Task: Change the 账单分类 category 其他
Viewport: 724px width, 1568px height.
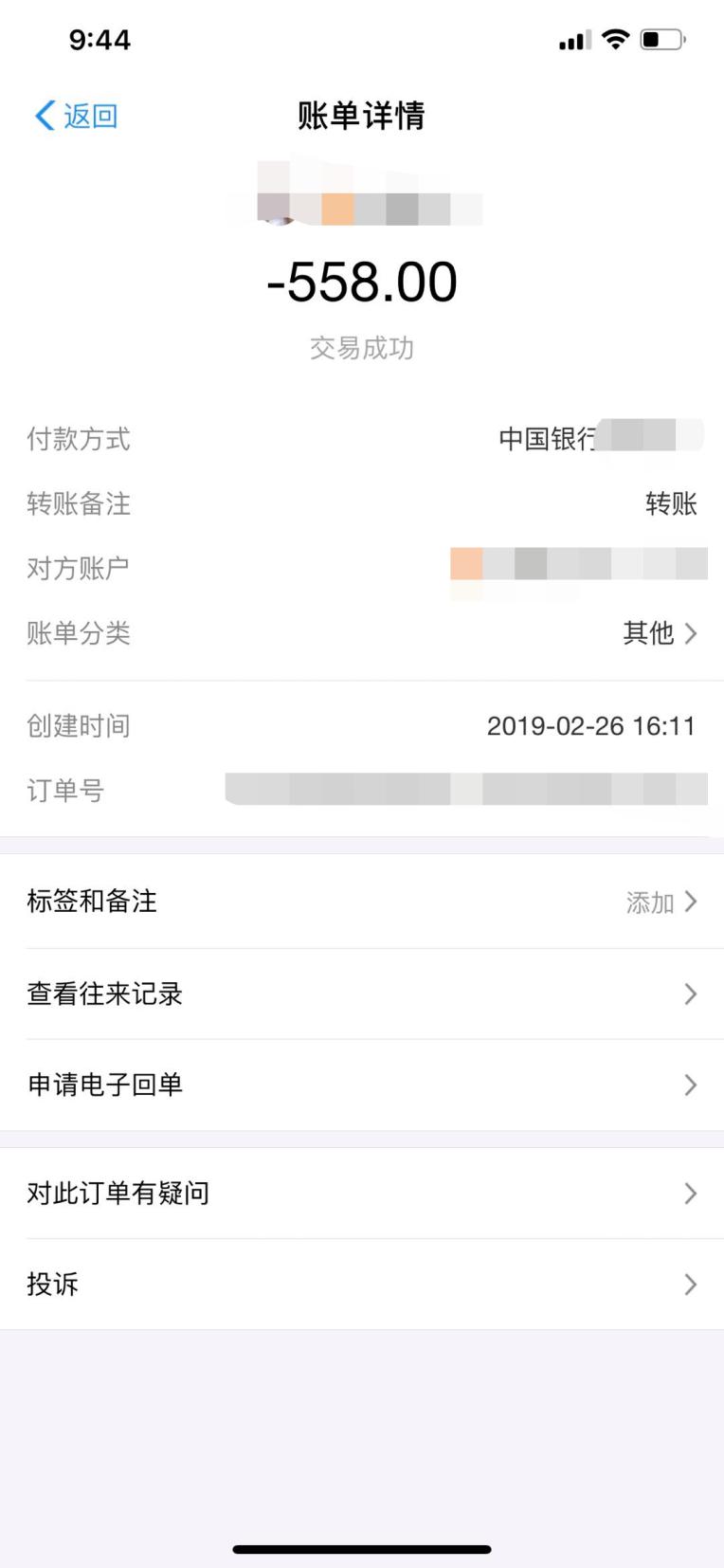Action: click(x=660, y=632)
